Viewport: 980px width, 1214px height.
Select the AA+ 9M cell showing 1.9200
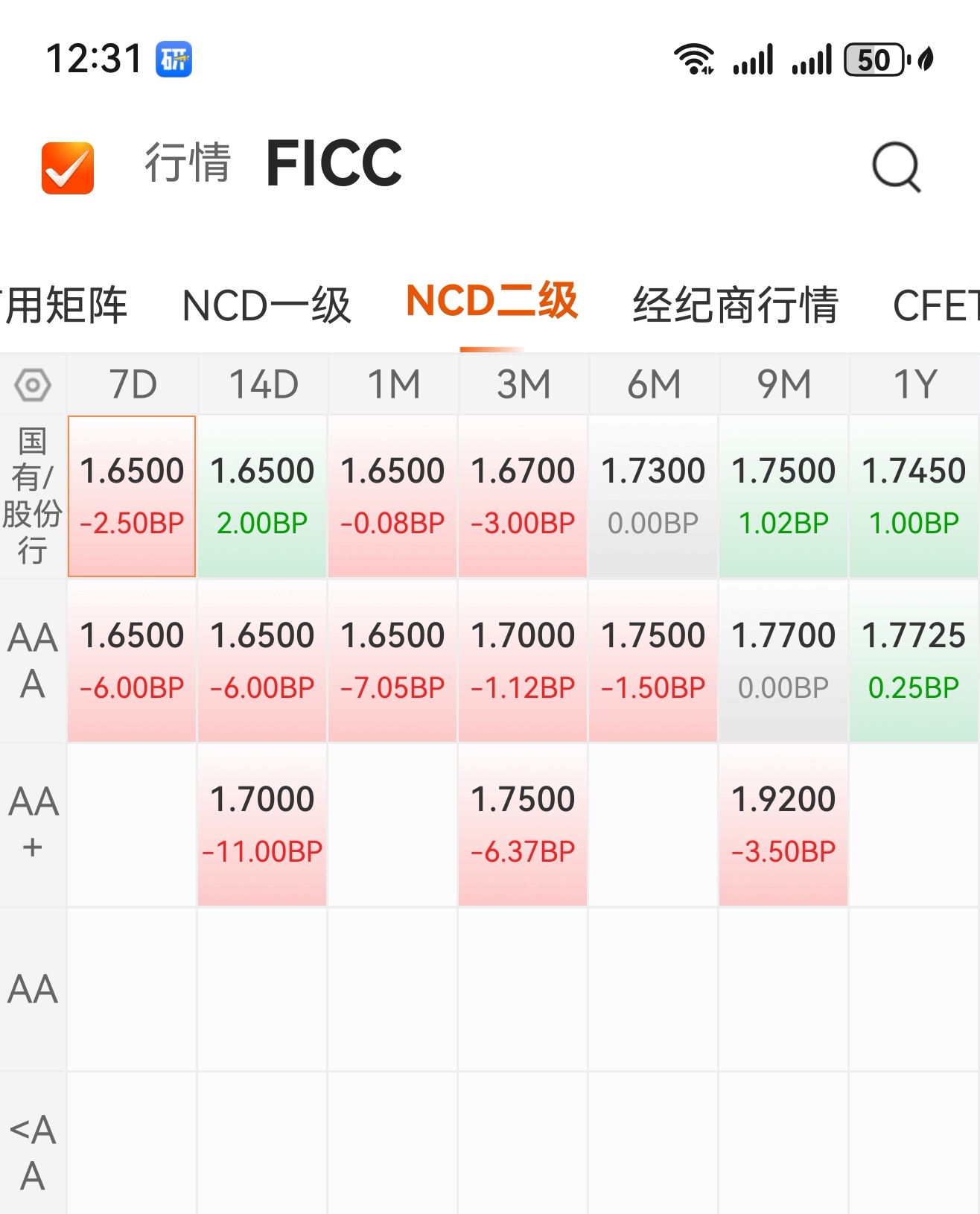tap(783, 823)
